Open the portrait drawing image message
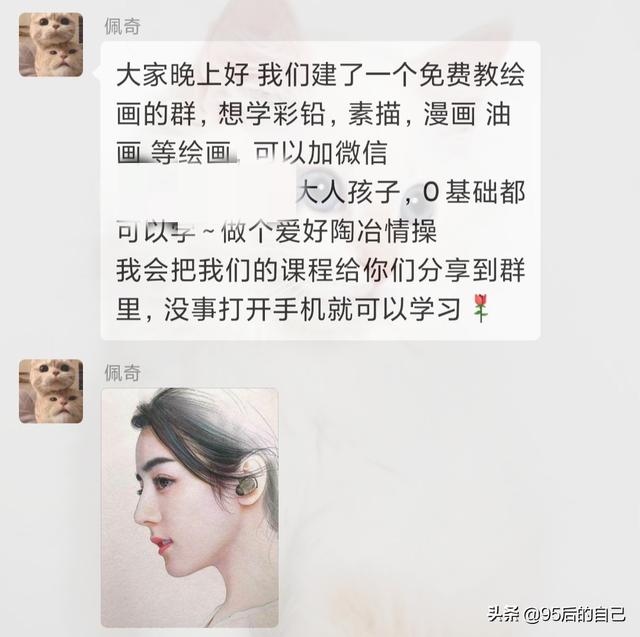The image size is (640, 637). pos(190,507)
